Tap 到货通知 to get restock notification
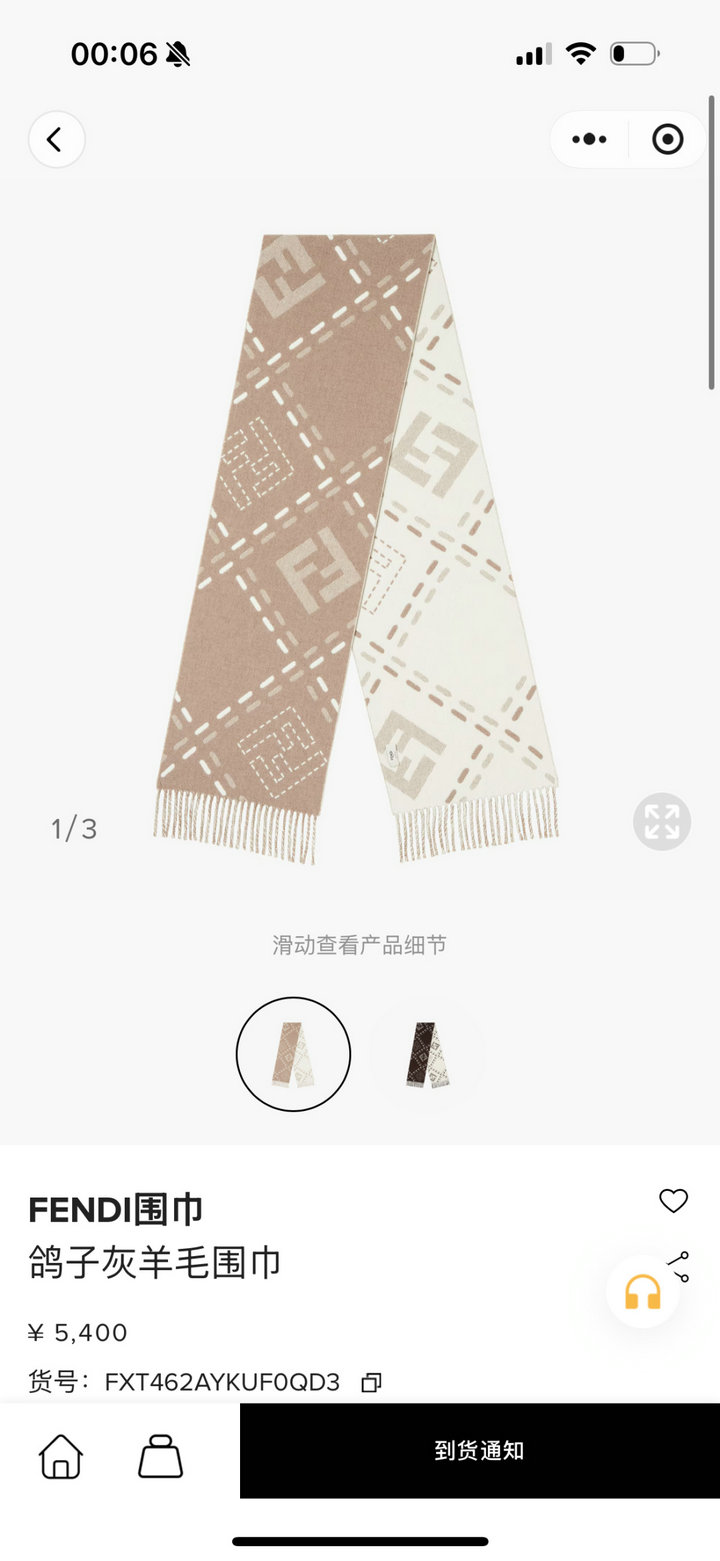720x1561 pixels. click(x=479, y=1450)
